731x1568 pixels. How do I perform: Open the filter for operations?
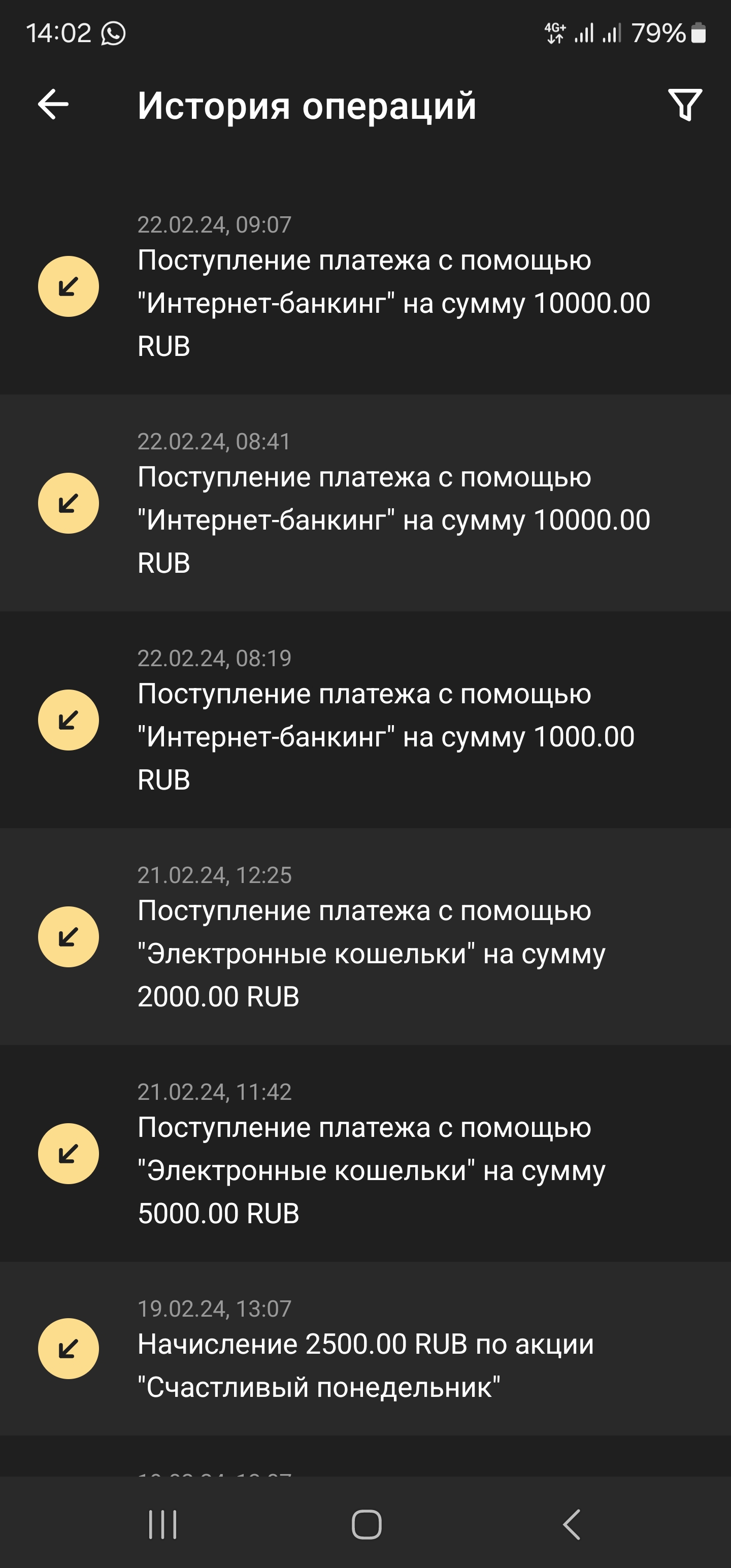click(x=685, y=105)
